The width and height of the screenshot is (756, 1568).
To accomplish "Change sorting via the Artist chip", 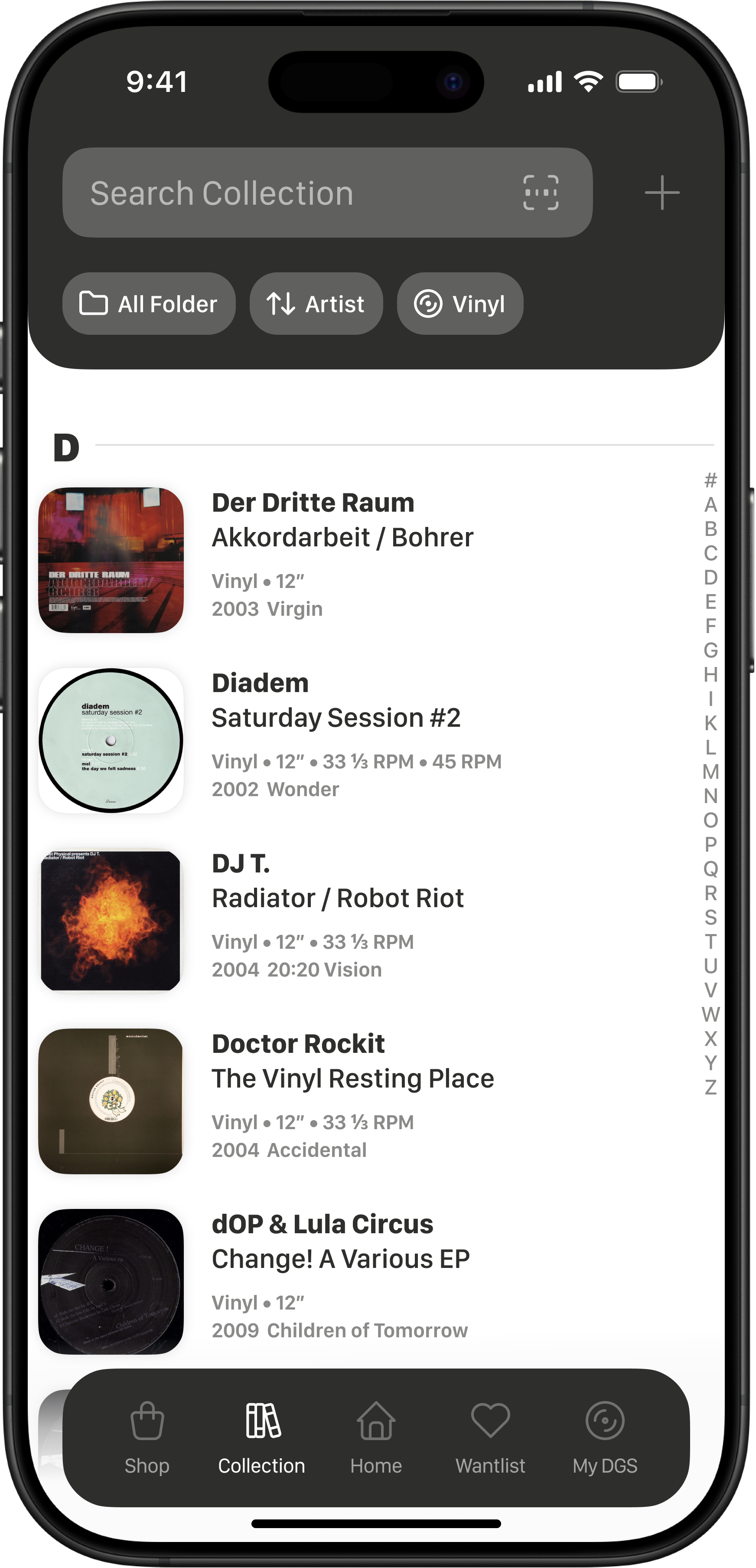I will click(316, 304).
